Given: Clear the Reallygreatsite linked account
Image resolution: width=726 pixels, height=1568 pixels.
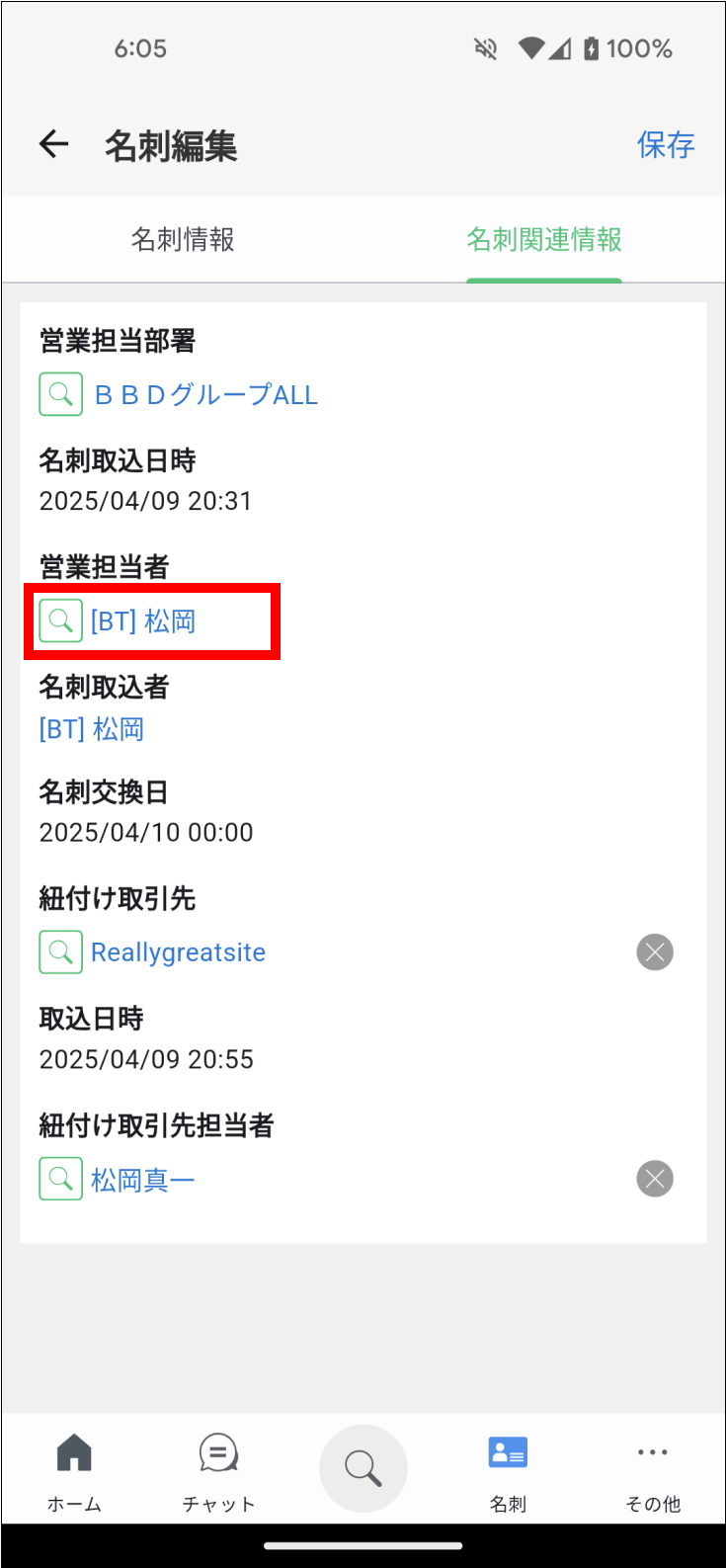Looking at the screenshot, I should (x=654, y=952).
